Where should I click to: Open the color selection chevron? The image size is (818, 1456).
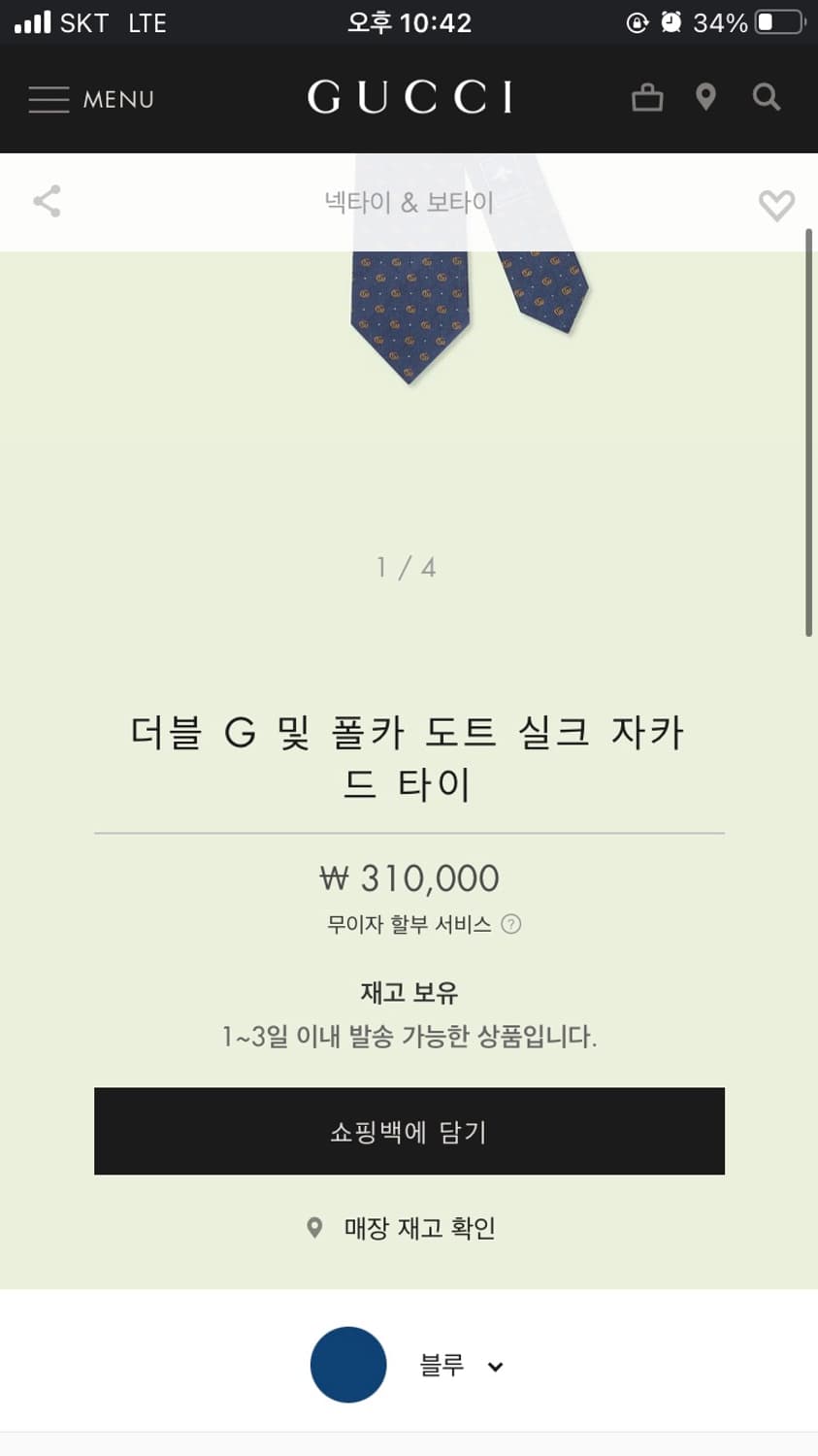click(x=496, y=1366)
